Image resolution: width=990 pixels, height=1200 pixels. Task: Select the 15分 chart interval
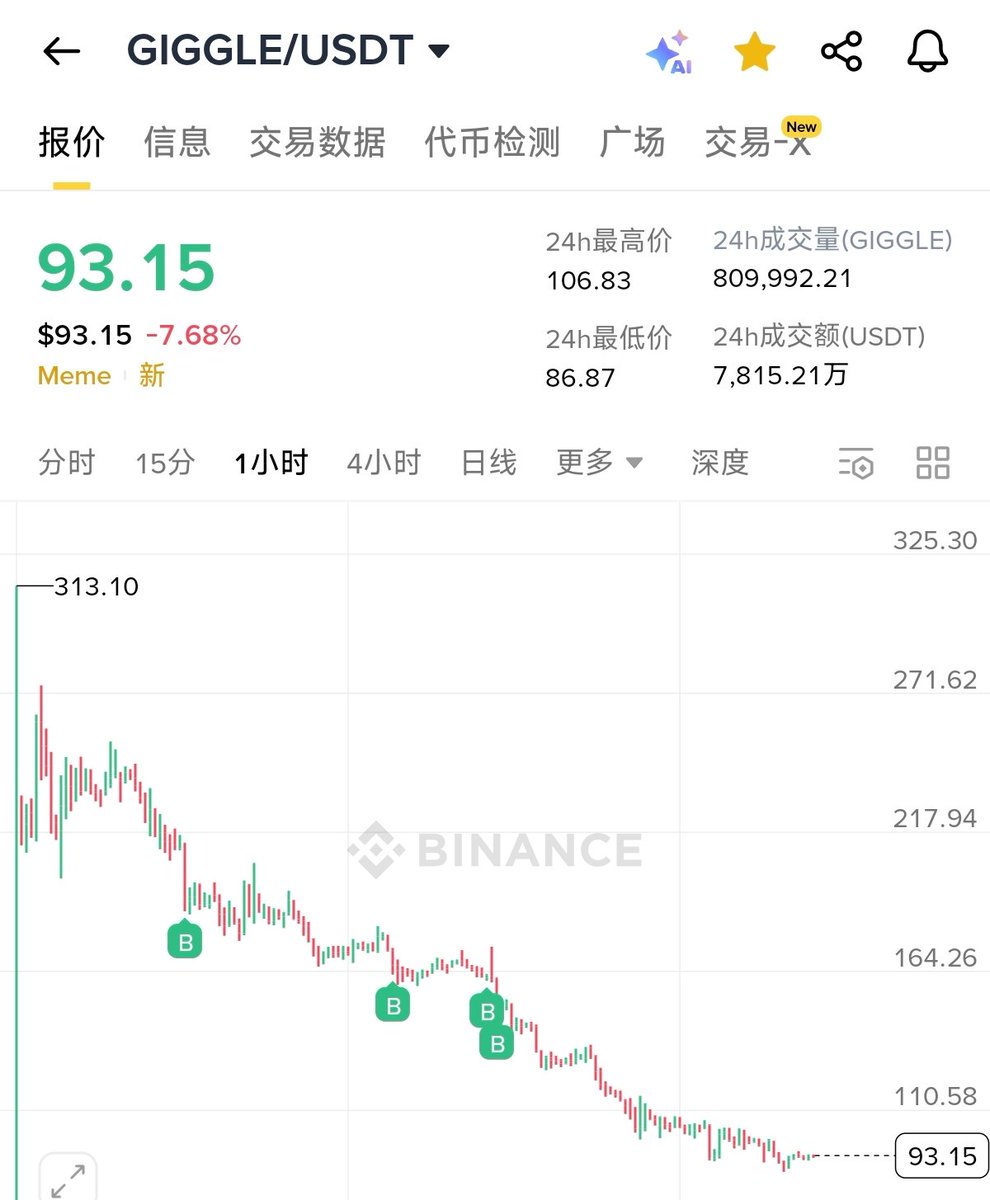[x=165, y=463]
